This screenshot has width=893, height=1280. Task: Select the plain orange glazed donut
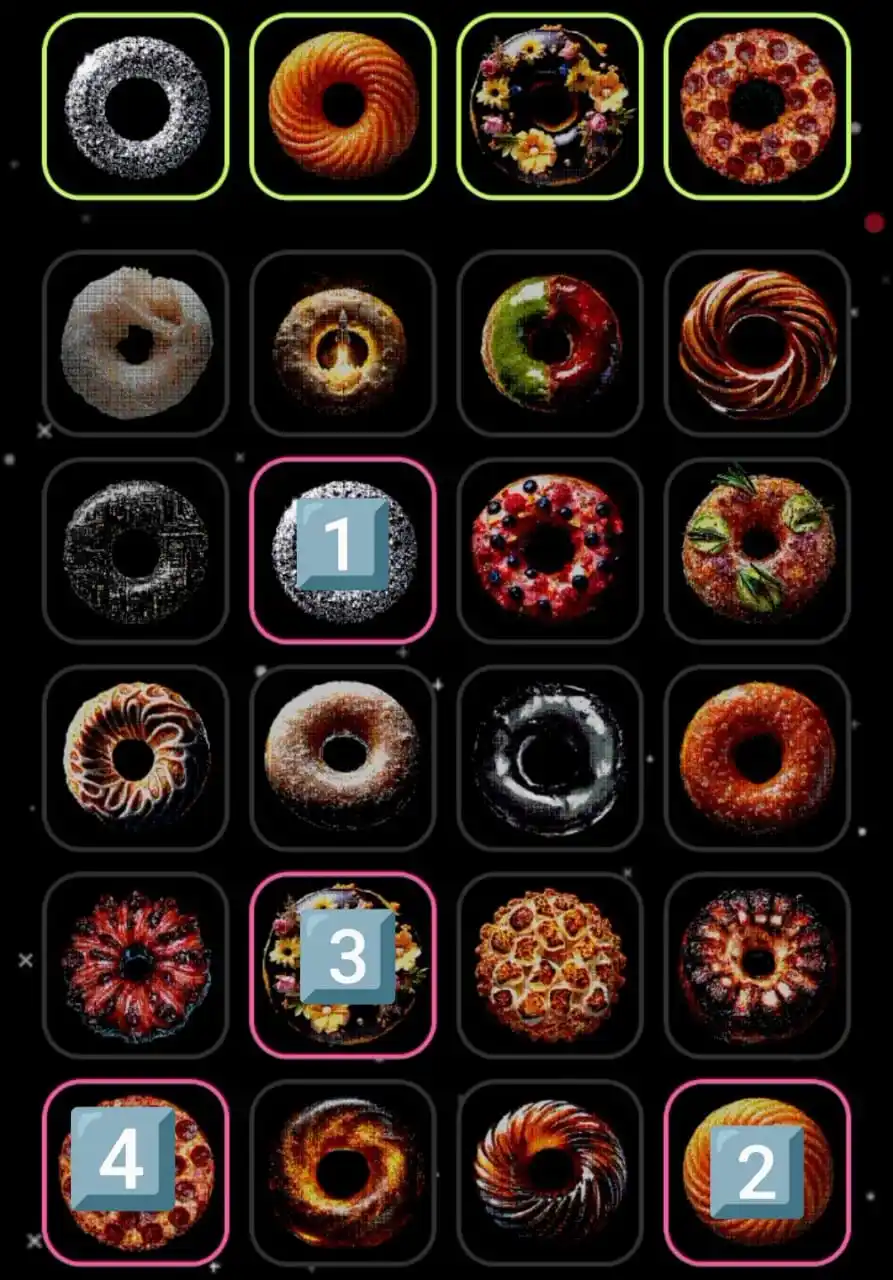[x=757, y=757]
